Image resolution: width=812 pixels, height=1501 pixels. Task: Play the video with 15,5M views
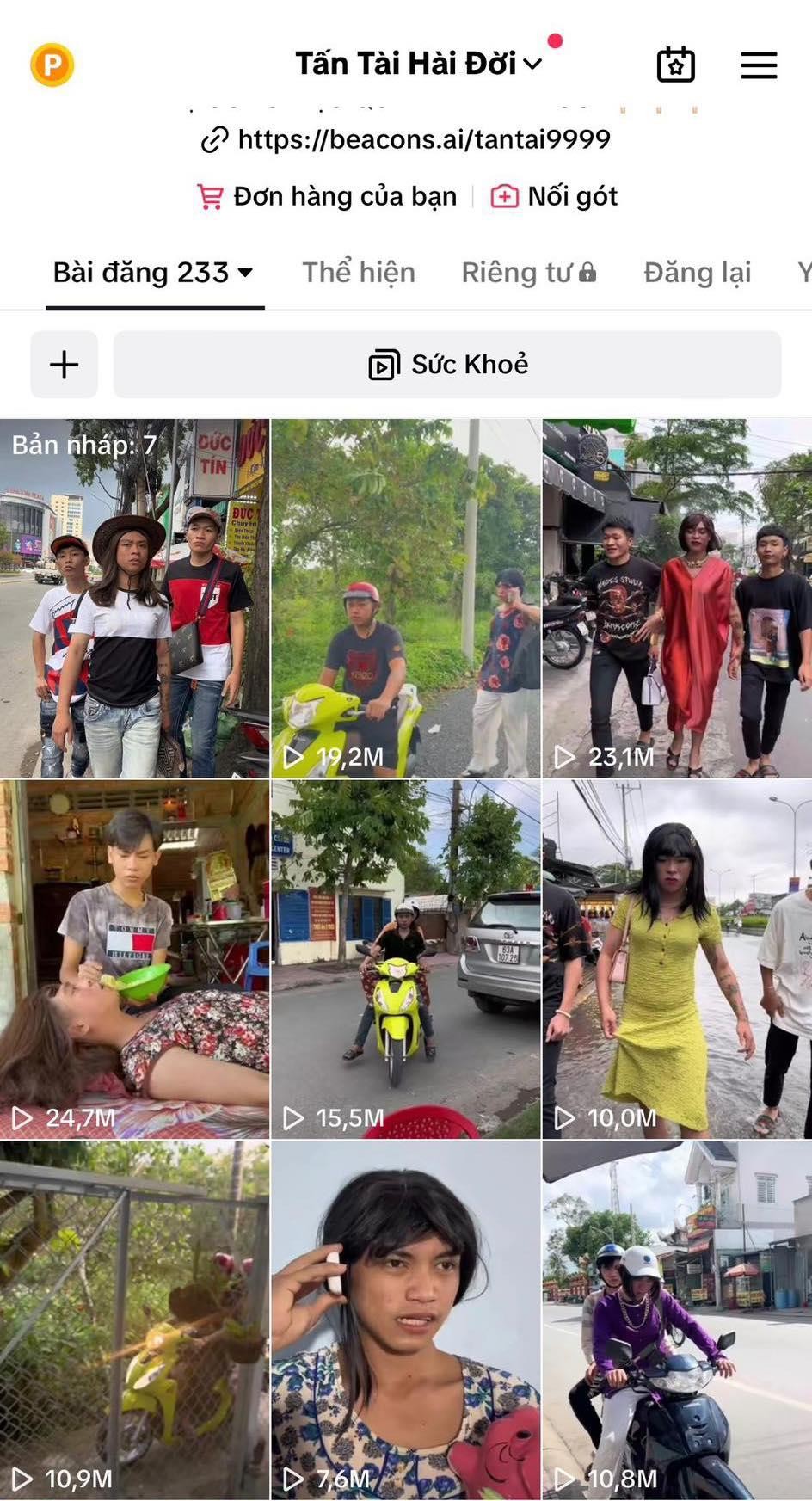(x=405, y=959)
